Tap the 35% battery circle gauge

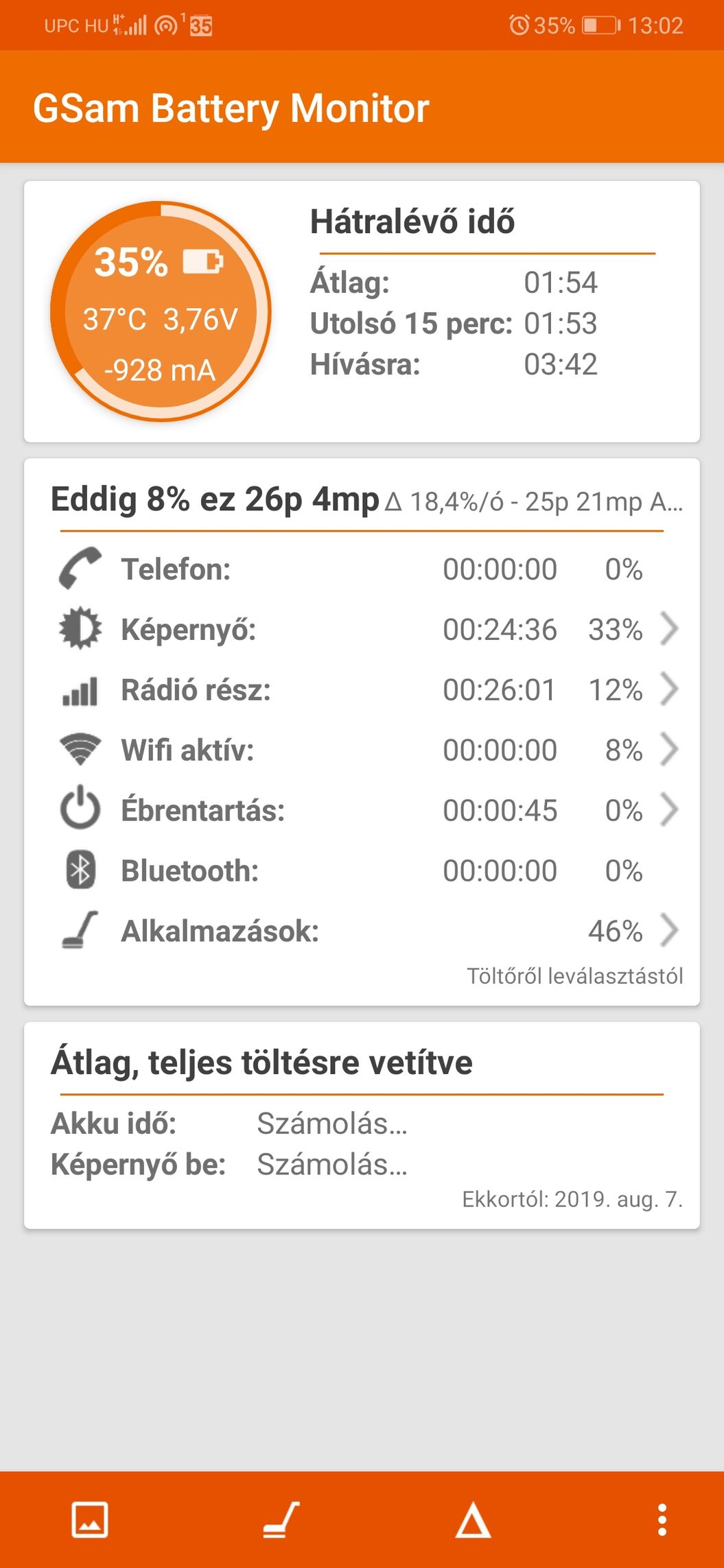[x=161, y=311]
